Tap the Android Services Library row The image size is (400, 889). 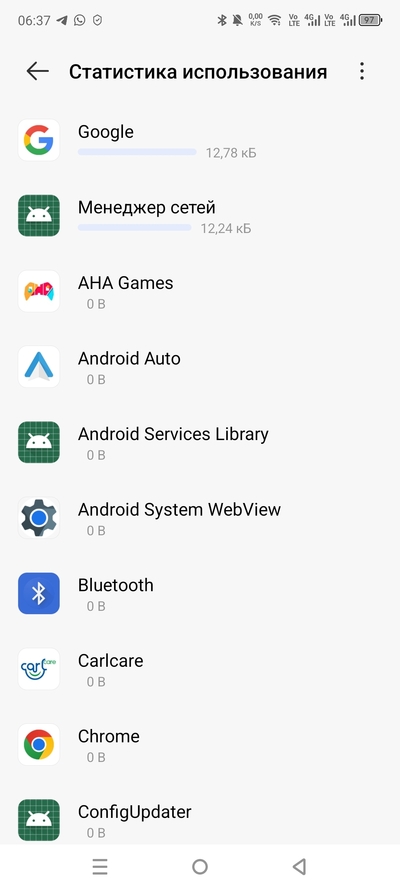click(x=200, y=442)
